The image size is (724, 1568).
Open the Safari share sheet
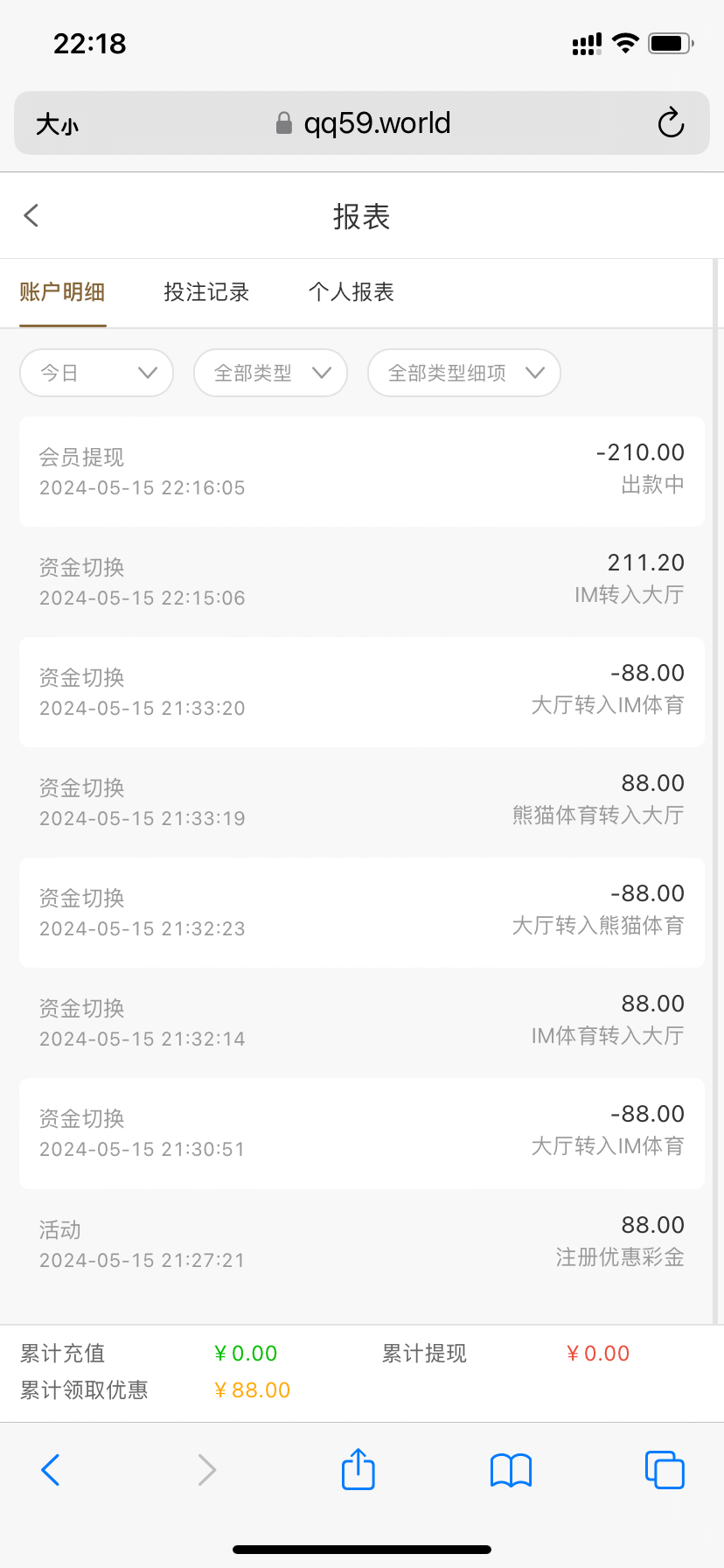[359, 1469]
